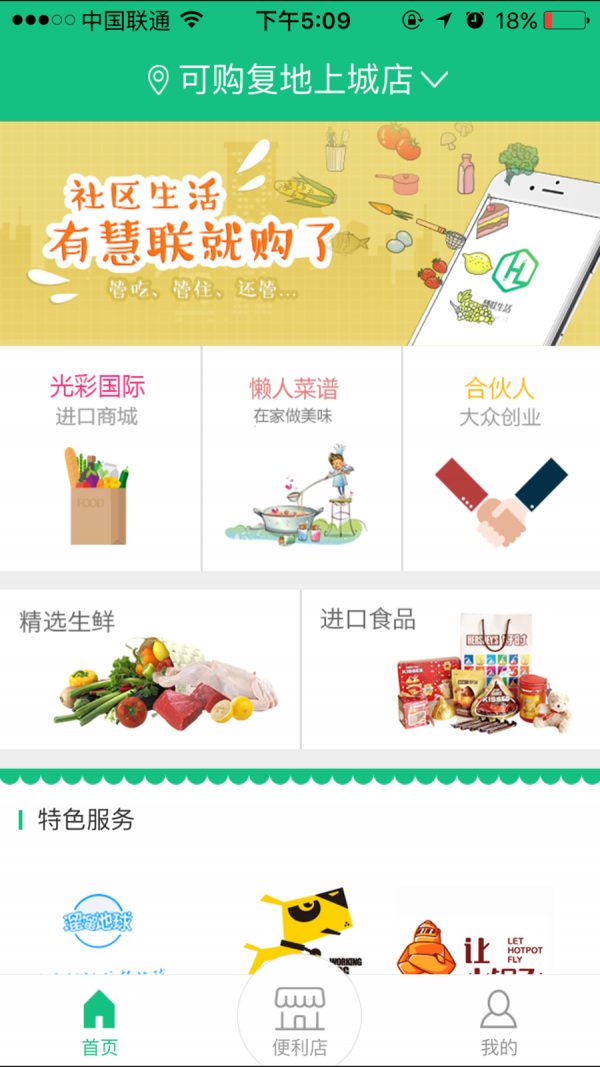The width and height of the screenshot is (600, 1067).
Task: Expand the 可购复地上城店 store selector
Action: 298,79
